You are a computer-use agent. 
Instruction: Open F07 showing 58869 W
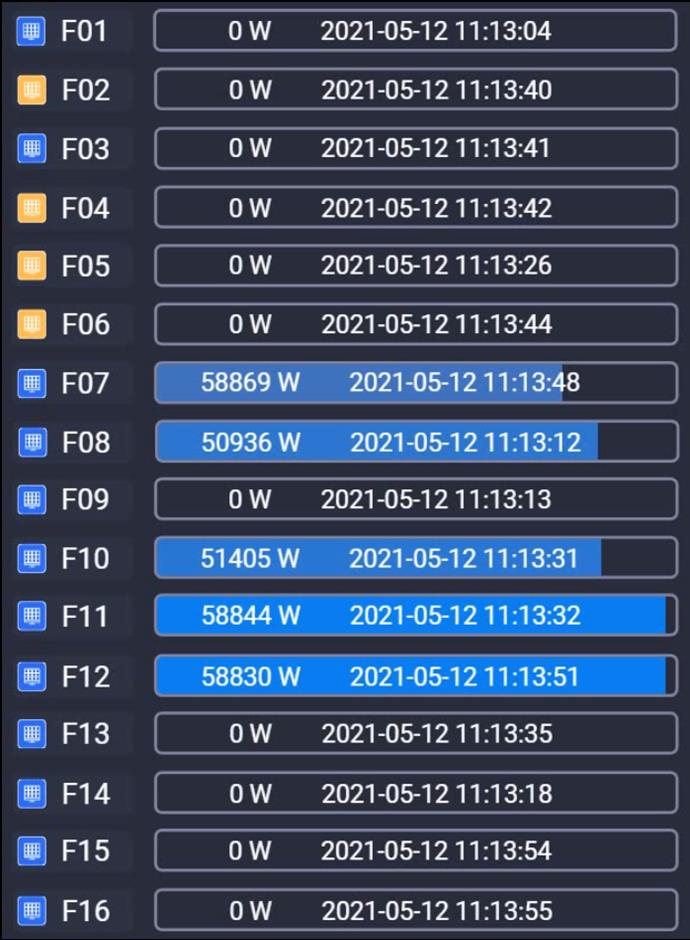415,383
